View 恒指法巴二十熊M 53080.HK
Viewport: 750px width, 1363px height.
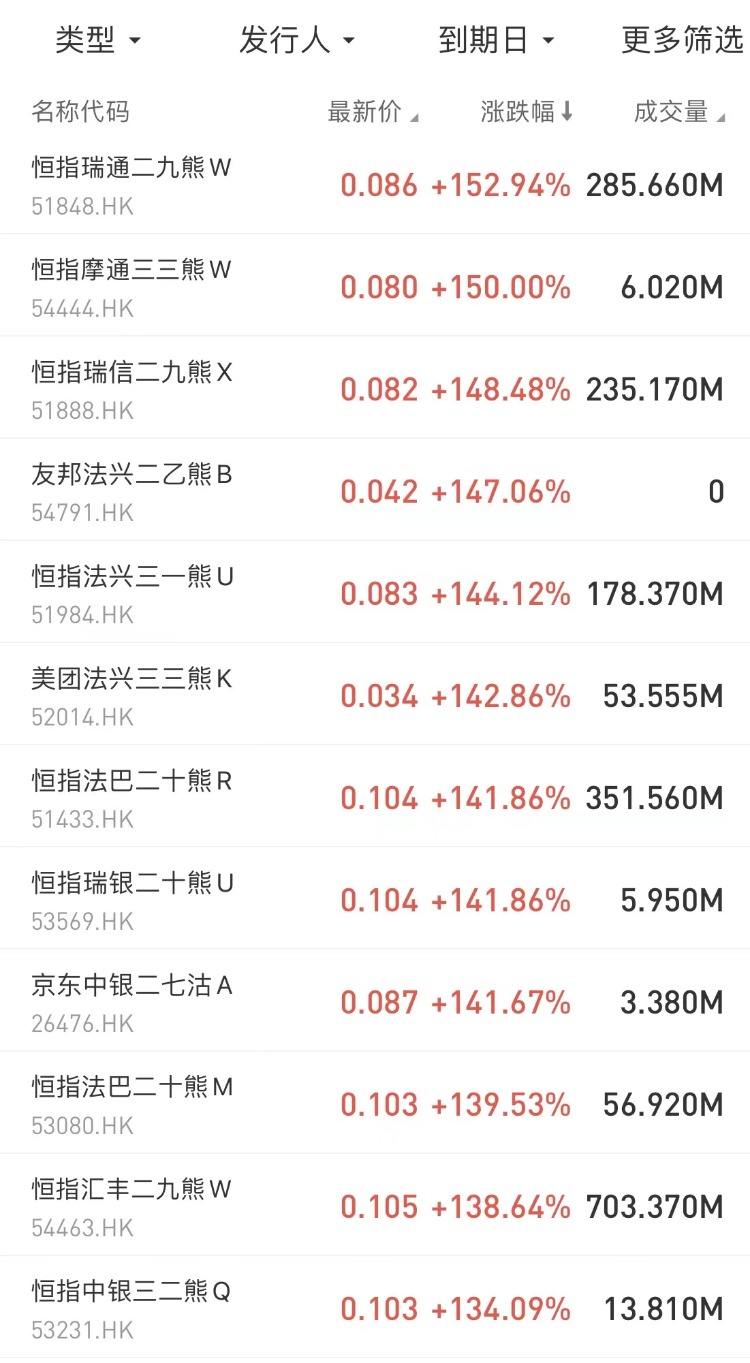pyautogui.click(x=375, y=1103)
